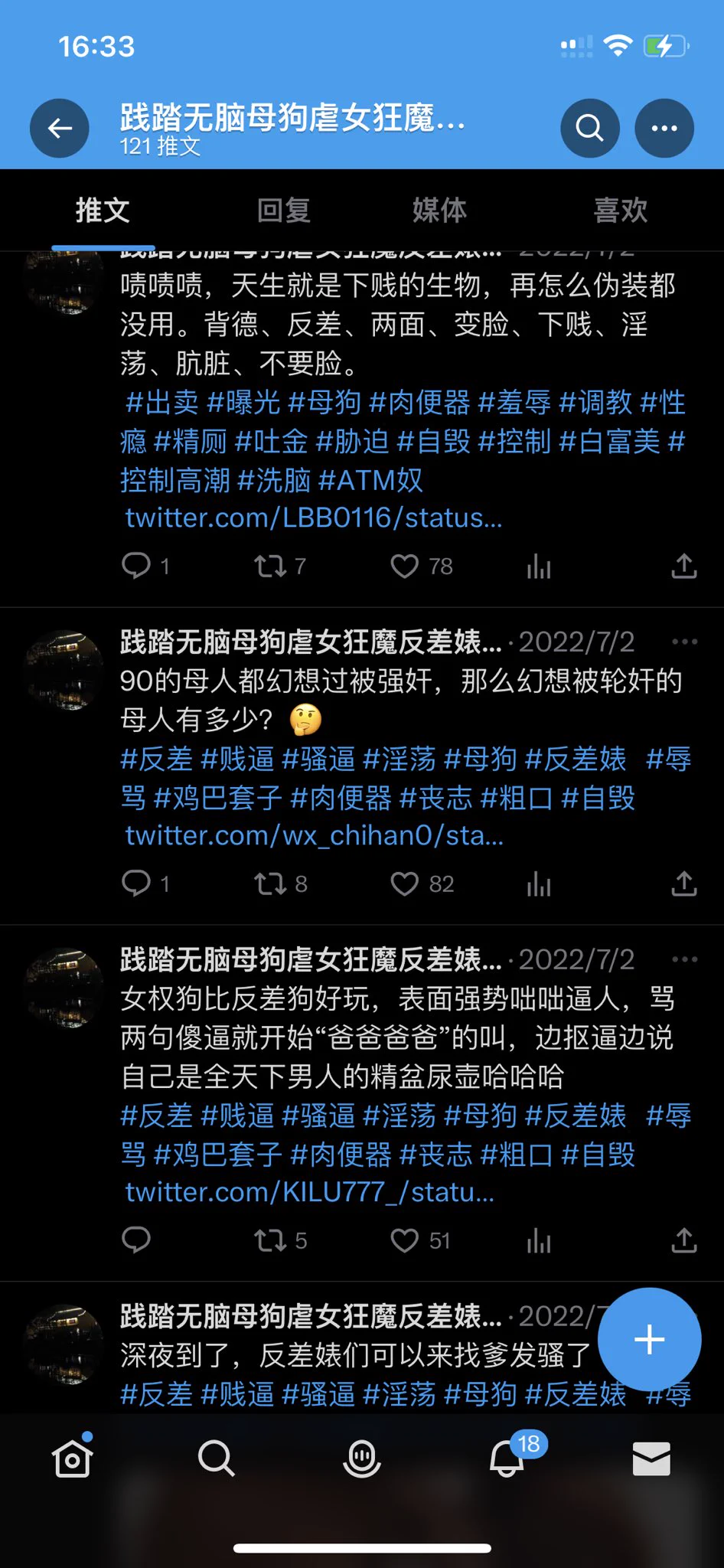Retweet the tweet with 8 retweets
This screenshot has height=1568, width=724.
click(x=270, y=884)
